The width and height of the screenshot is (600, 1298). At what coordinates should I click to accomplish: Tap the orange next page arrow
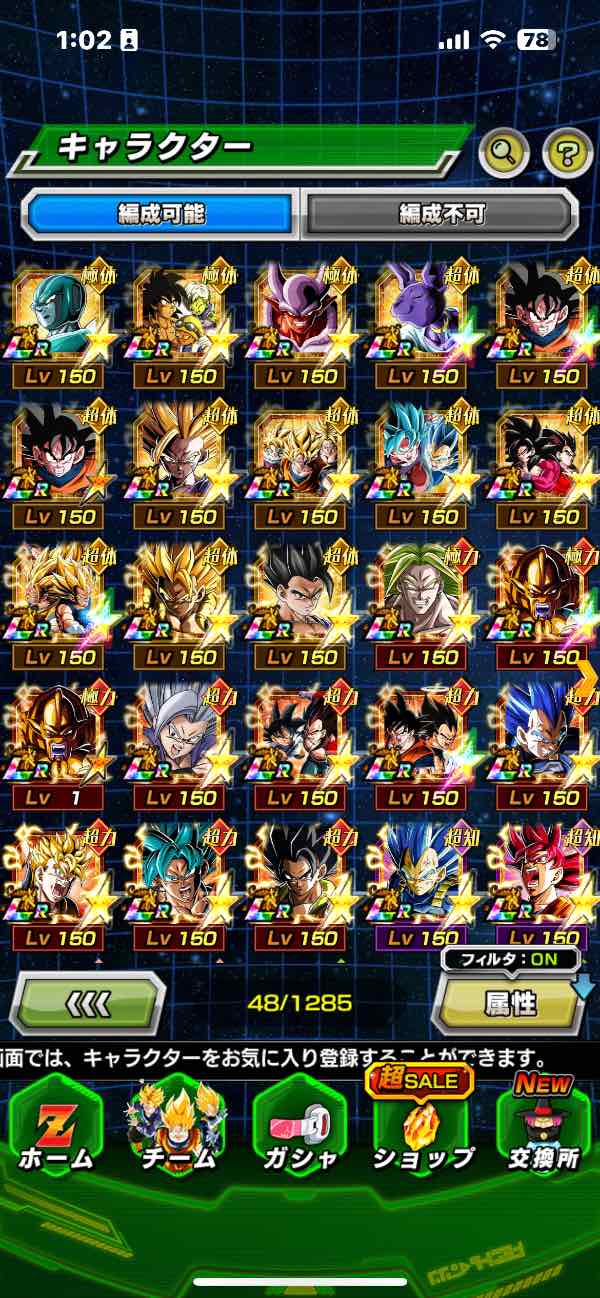587,678
